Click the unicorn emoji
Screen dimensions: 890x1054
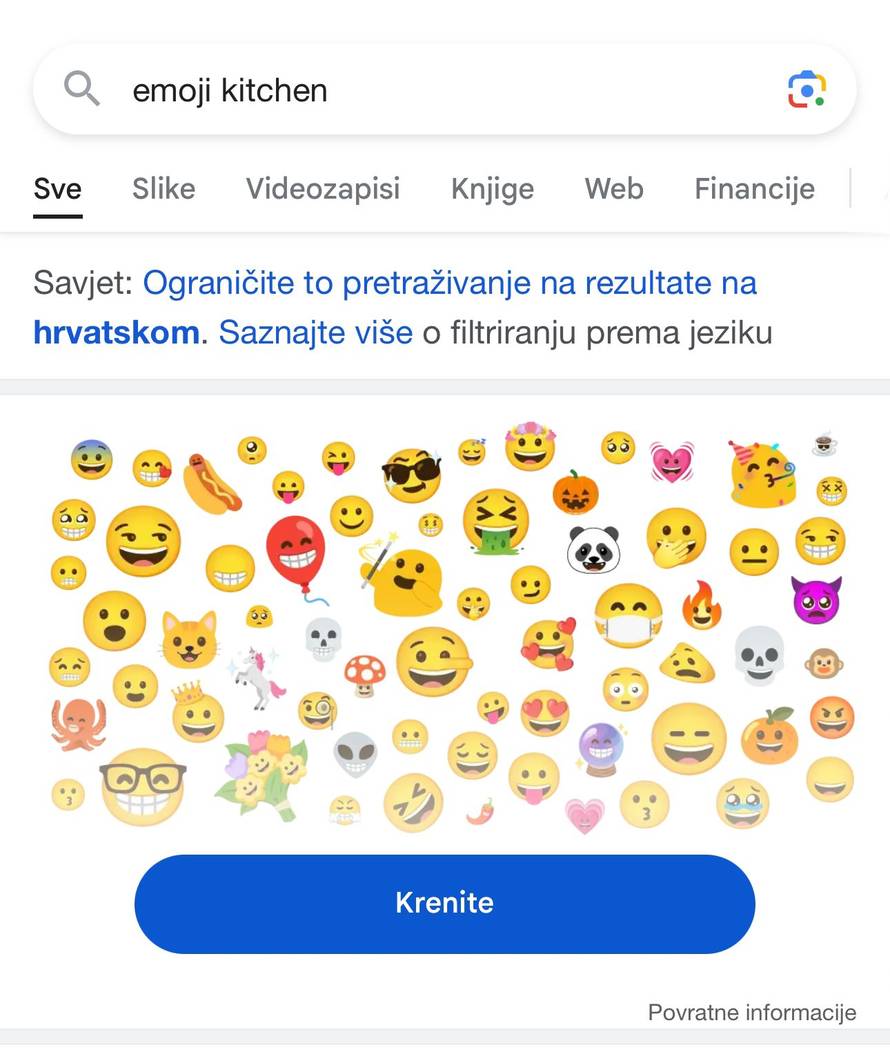coord(256,675)
